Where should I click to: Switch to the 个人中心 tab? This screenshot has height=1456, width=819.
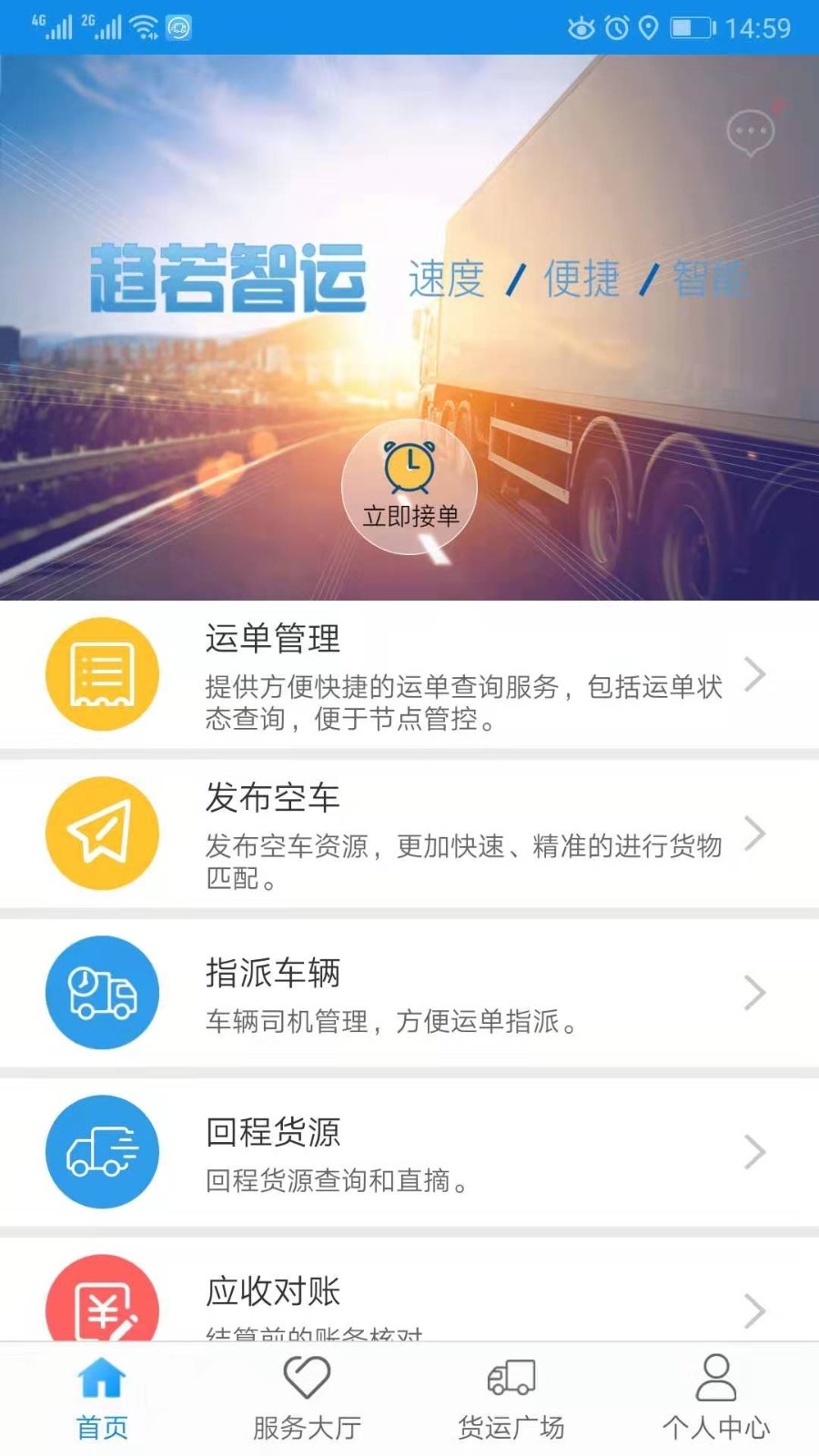point(716,1401)
